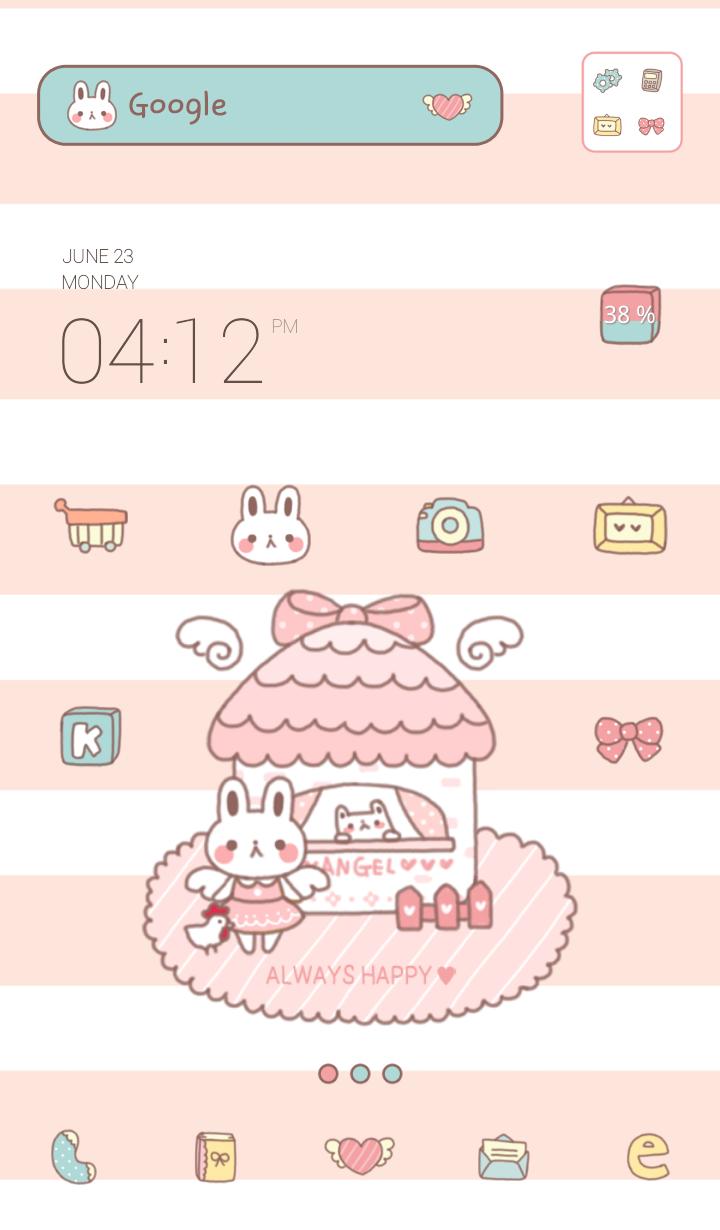Open the envelope messages icon

503,1157
